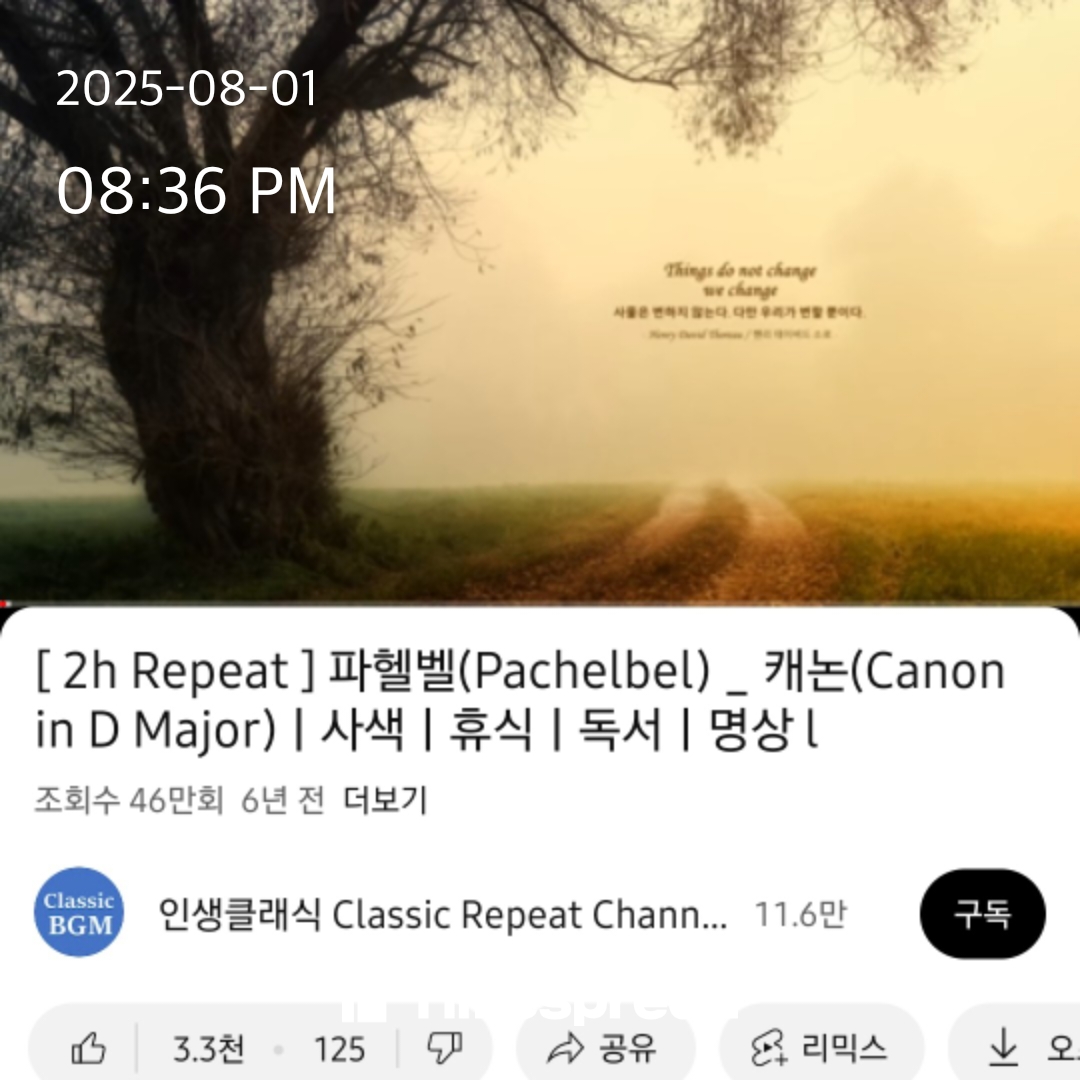Tap the Classic BGM channel avatar
The width and height of the screenshot is (1080, 1080).
(80, 912)
